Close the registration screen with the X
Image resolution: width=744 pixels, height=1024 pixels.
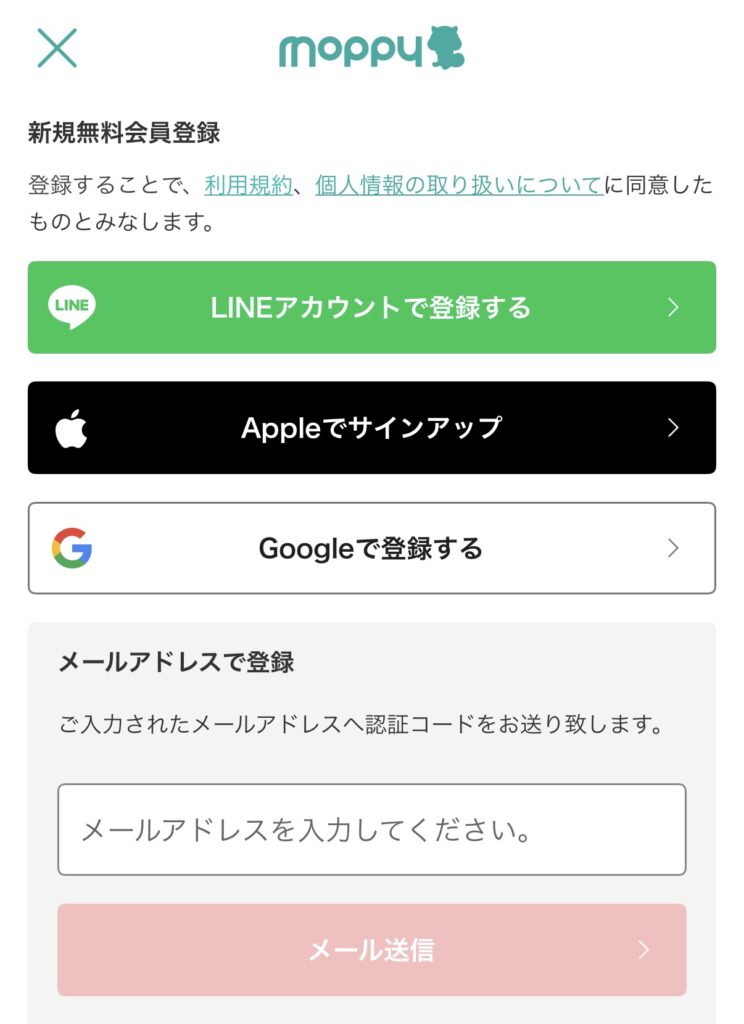57,47
